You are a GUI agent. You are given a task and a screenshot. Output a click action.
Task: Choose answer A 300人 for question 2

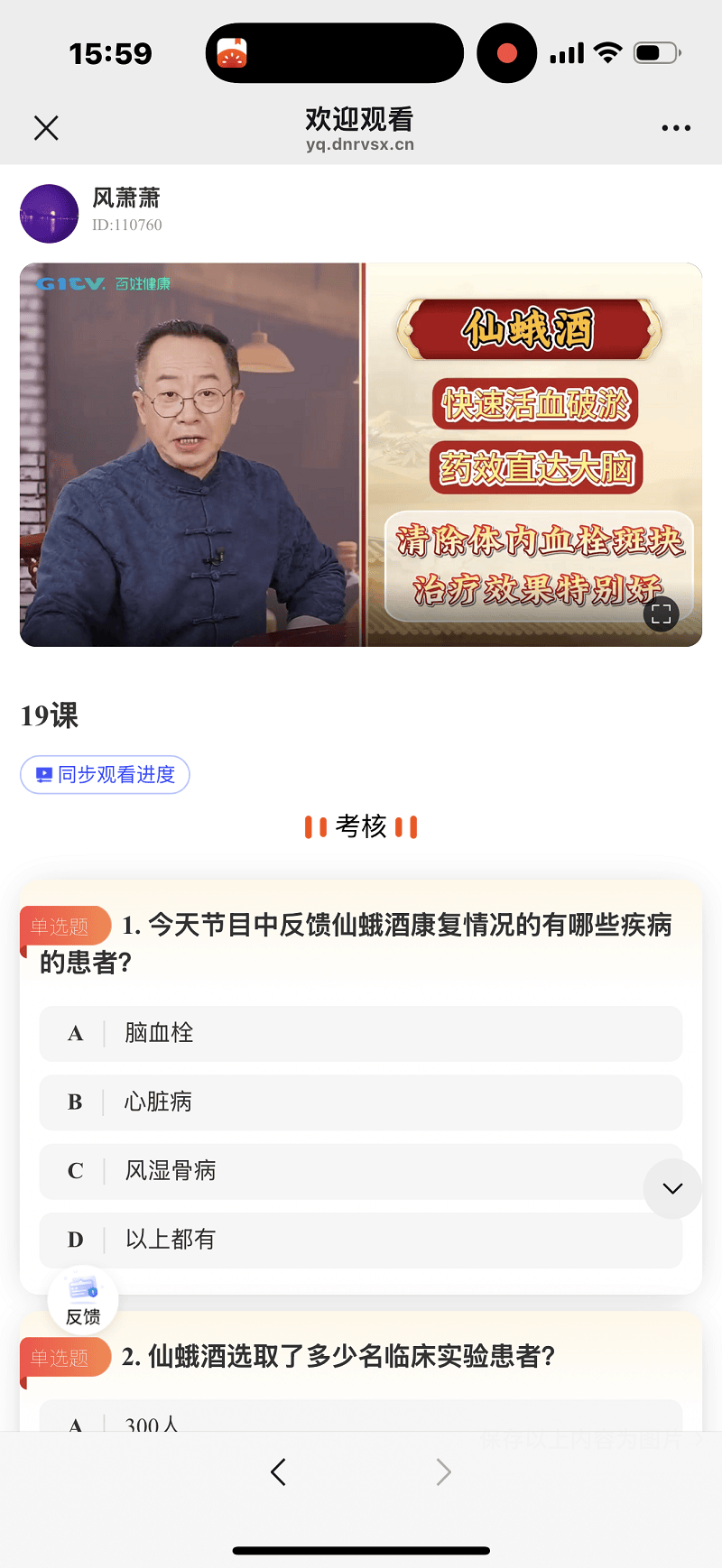tap(361, 1424)
